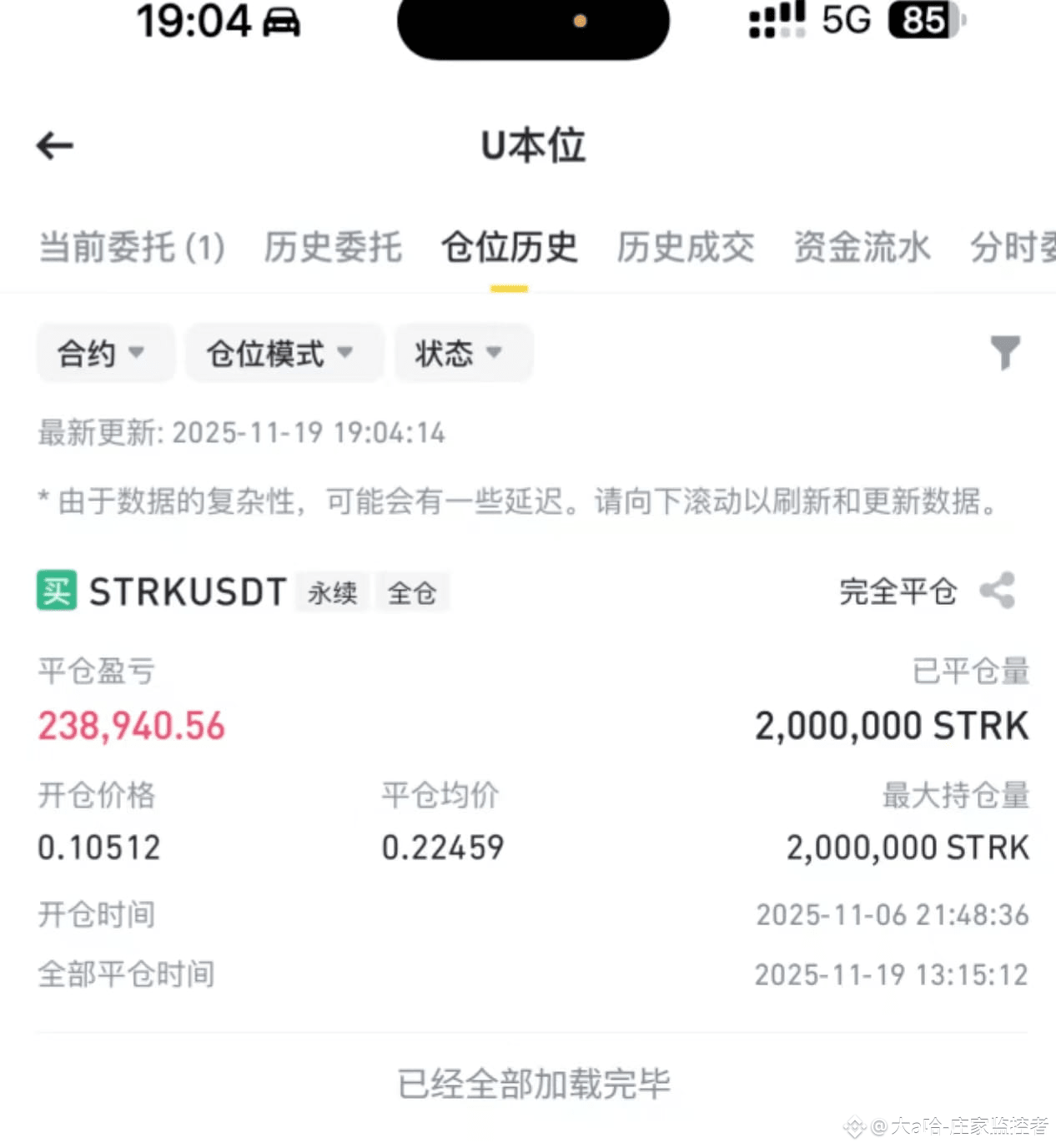Open the 资金流水 tab
The width and height of the screenshot is (1056, 1148).
[862, 248]
